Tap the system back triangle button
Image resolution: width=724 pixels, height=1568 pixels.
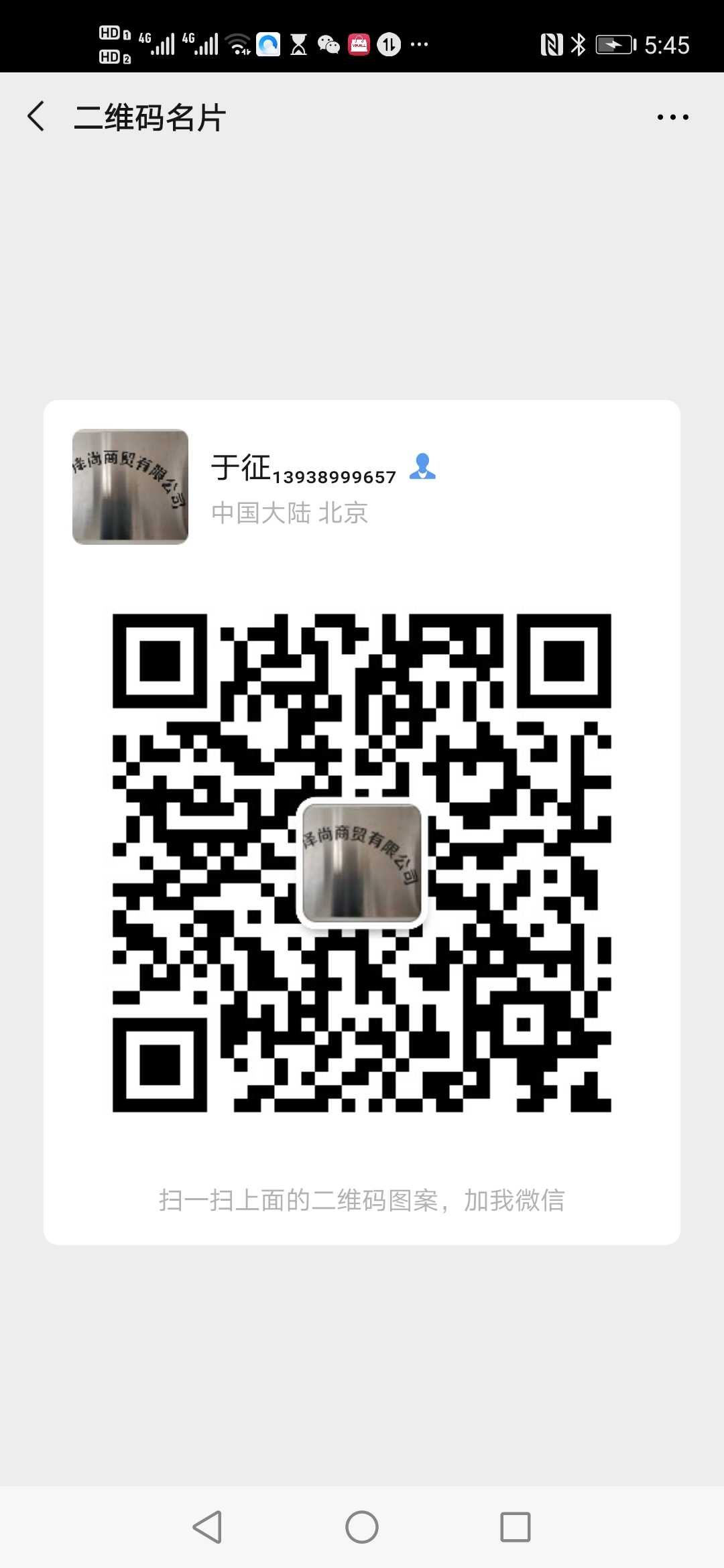click(x=208, y=1527)
